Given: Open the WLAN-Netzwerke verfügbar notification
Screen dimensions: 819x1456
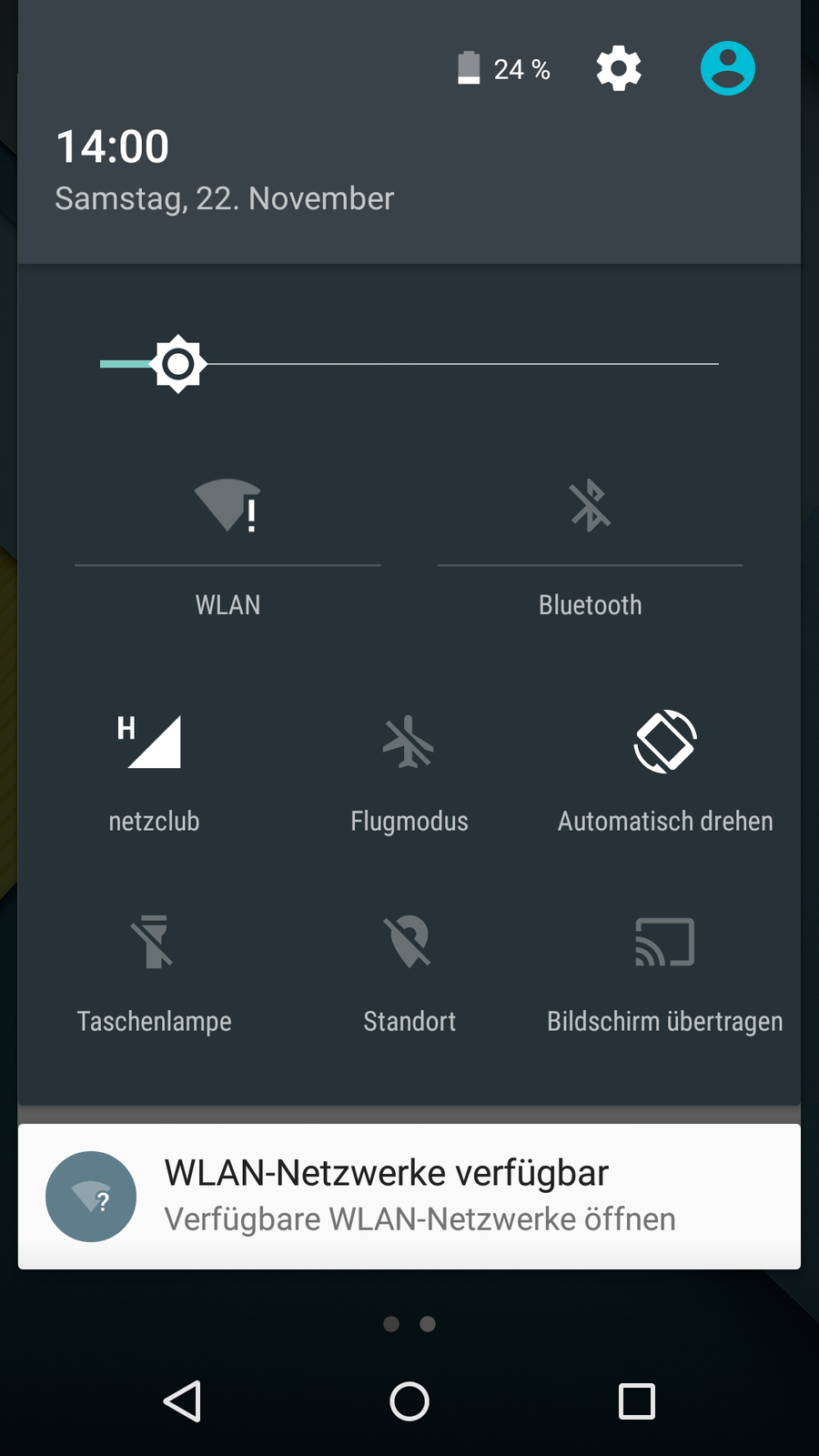Looking at the screenshot, I should pos(409,1196).
